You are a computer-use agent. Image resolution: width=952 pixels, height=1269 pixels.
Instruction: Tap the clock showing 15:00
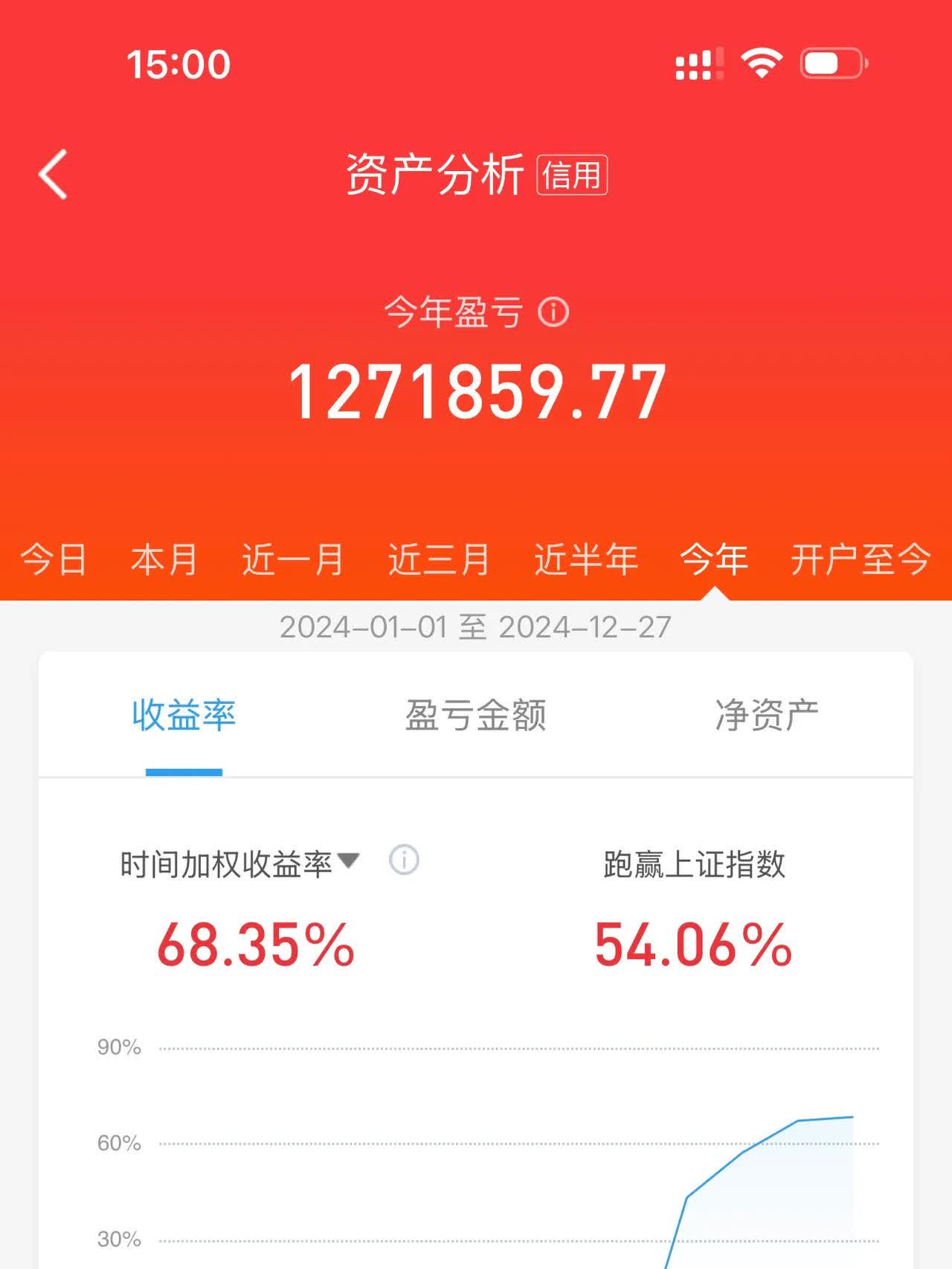177,65
